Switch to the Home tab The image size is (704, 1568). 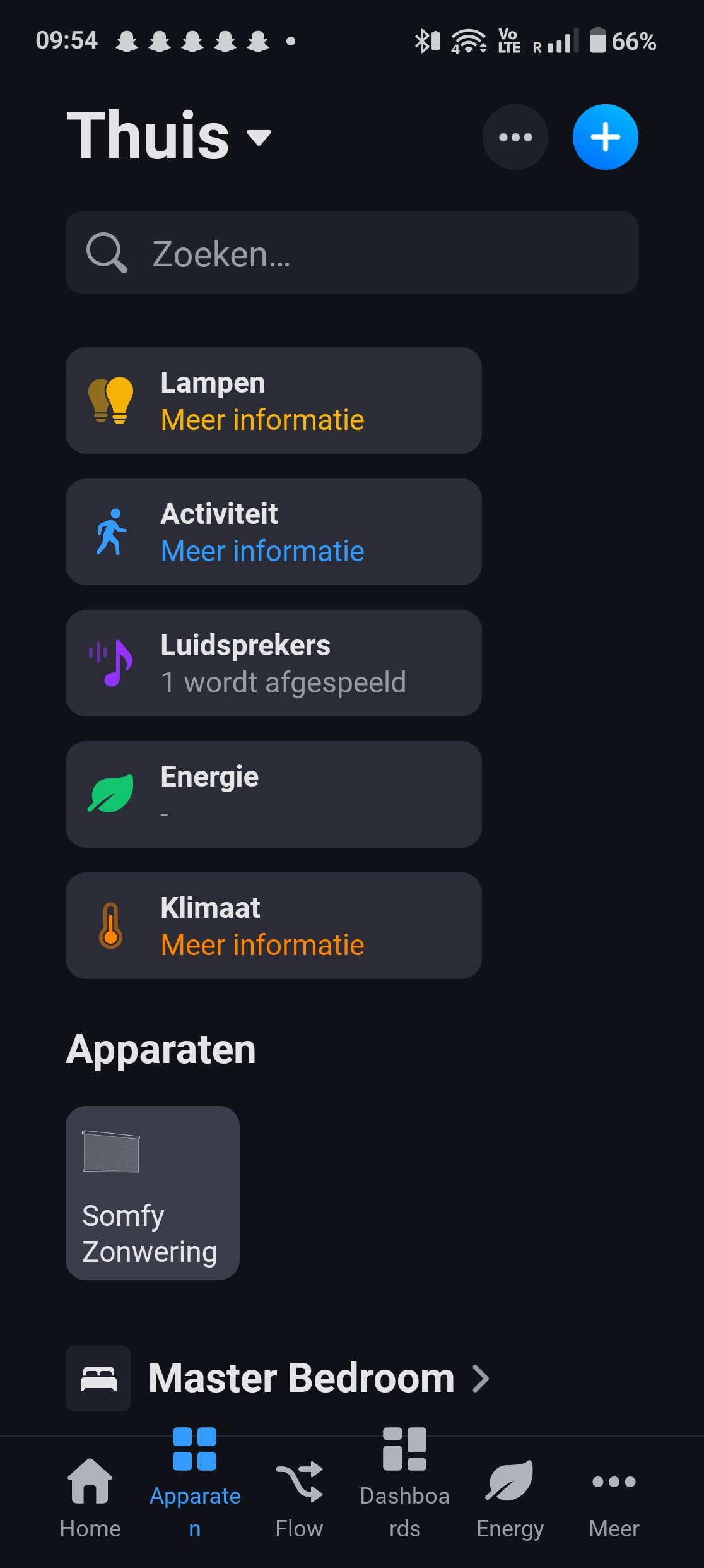tap(90, 1499)
